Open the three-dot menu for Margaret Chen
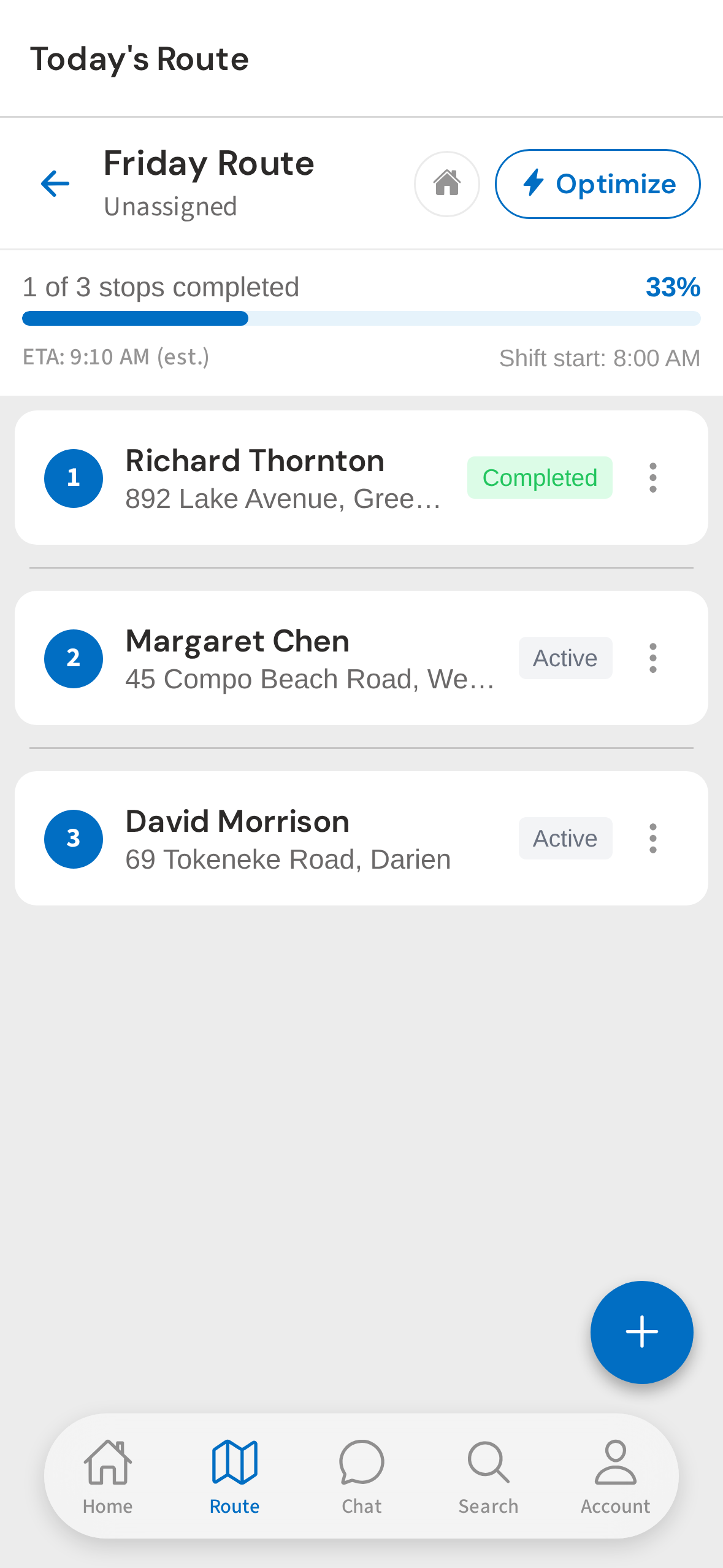The image size is (723, 1568). pyautogui.click(x=652, y=658)
